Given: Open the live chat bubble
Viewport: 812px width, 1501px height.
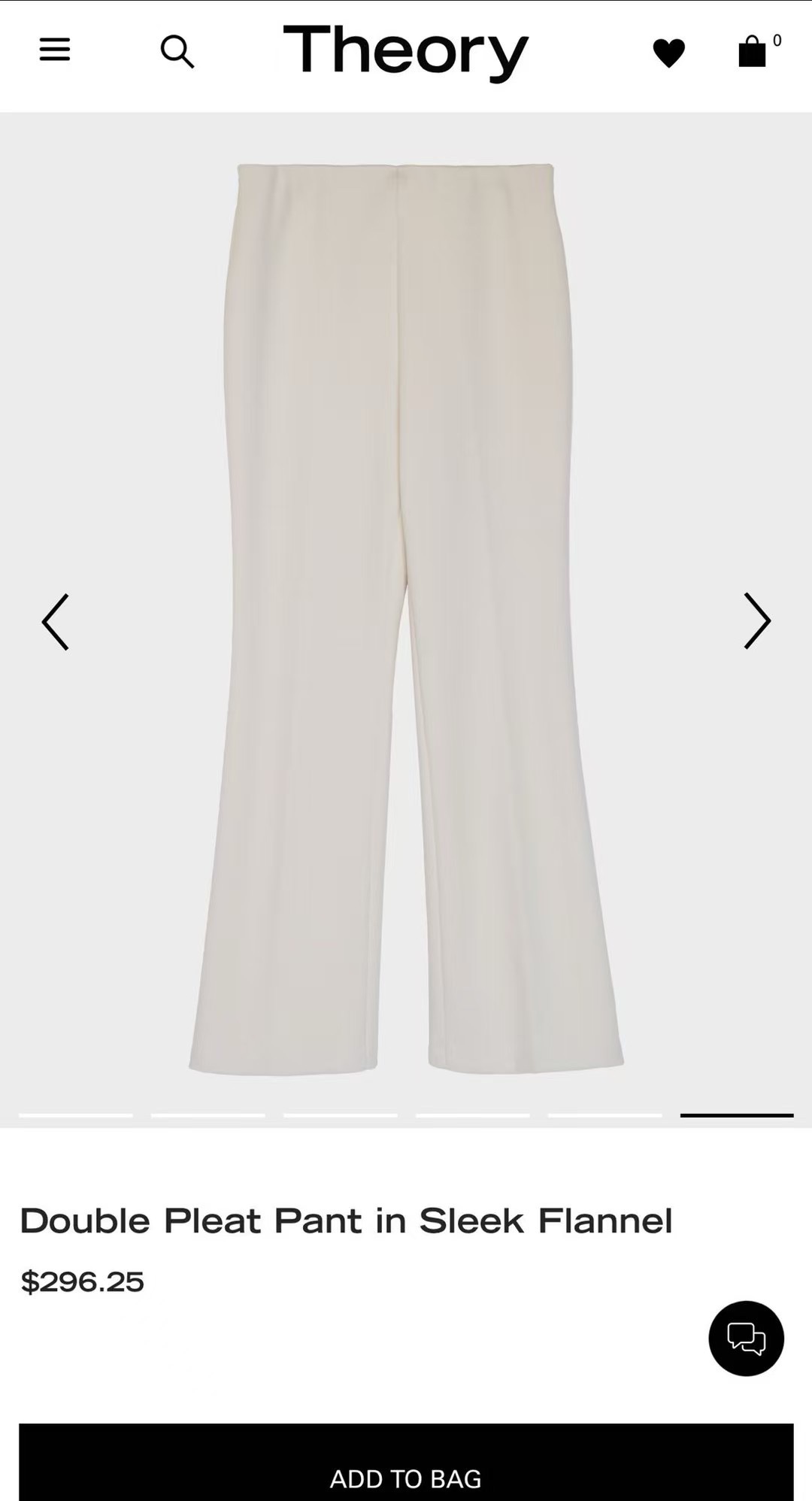Looking at the screenshot, I should pos(746,1339).
